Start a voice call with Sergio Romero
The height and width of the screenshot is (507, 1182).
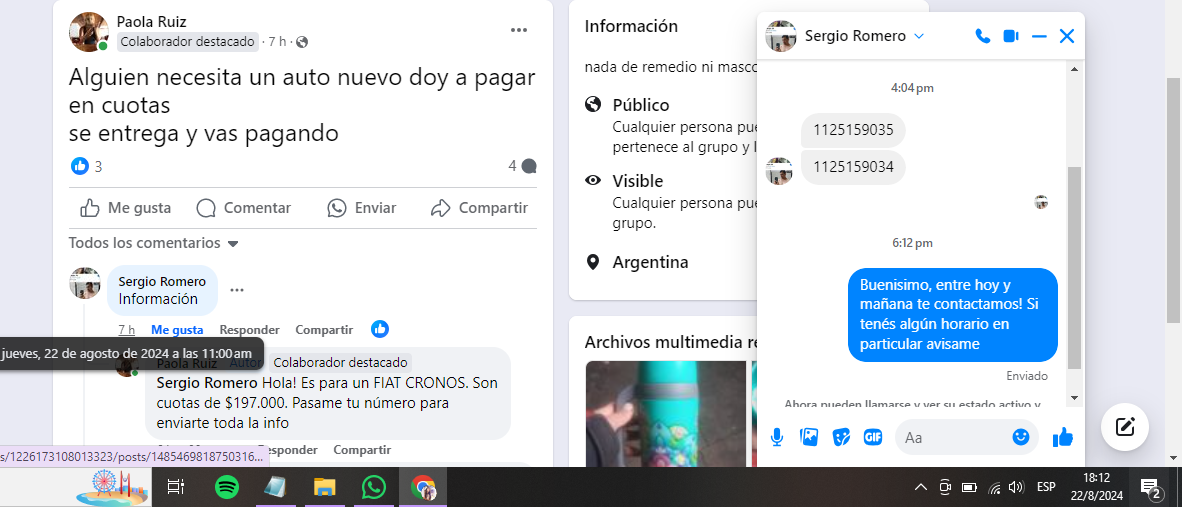pyautogui.click(x=982, y=36)
